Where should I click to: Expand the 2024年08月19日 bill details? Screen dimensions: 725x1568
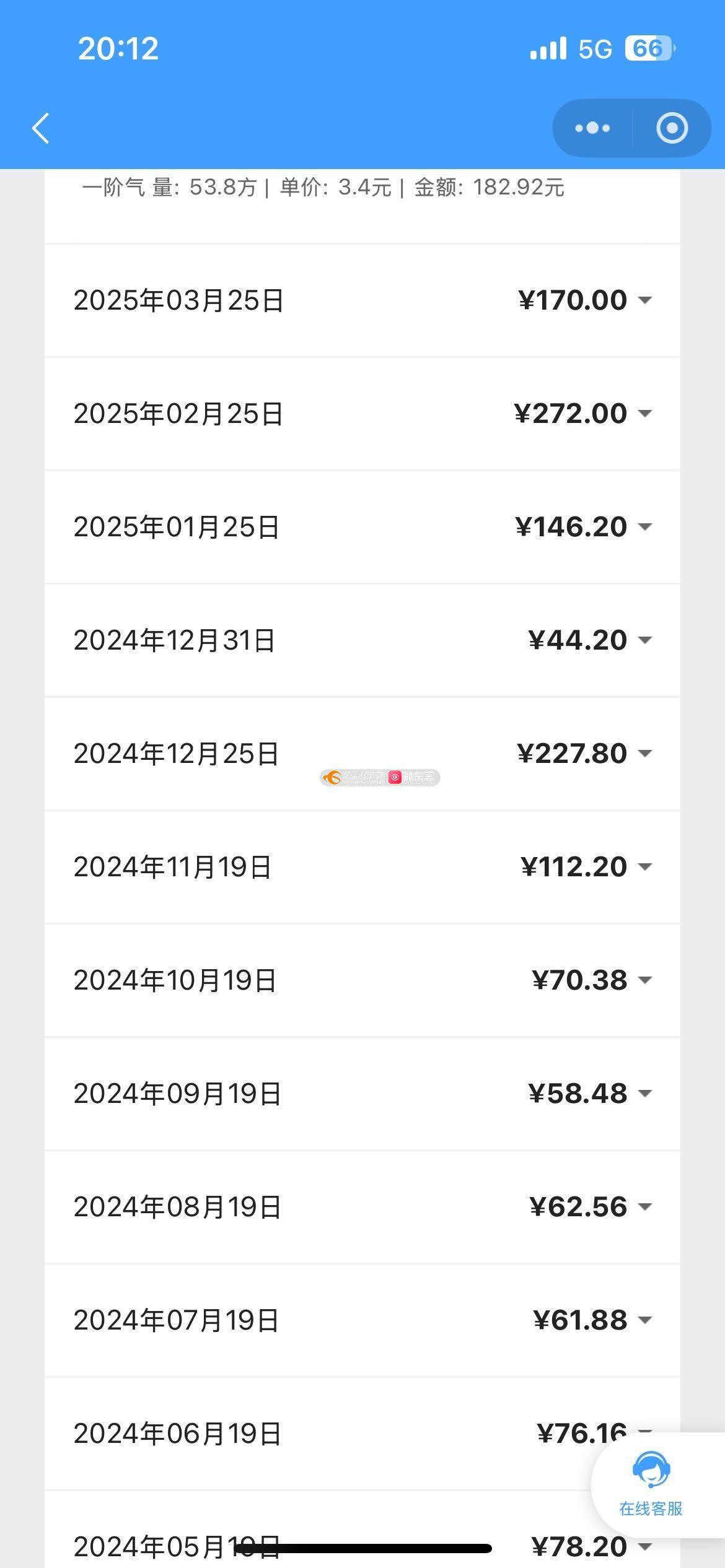click(x=645, y=1207)
